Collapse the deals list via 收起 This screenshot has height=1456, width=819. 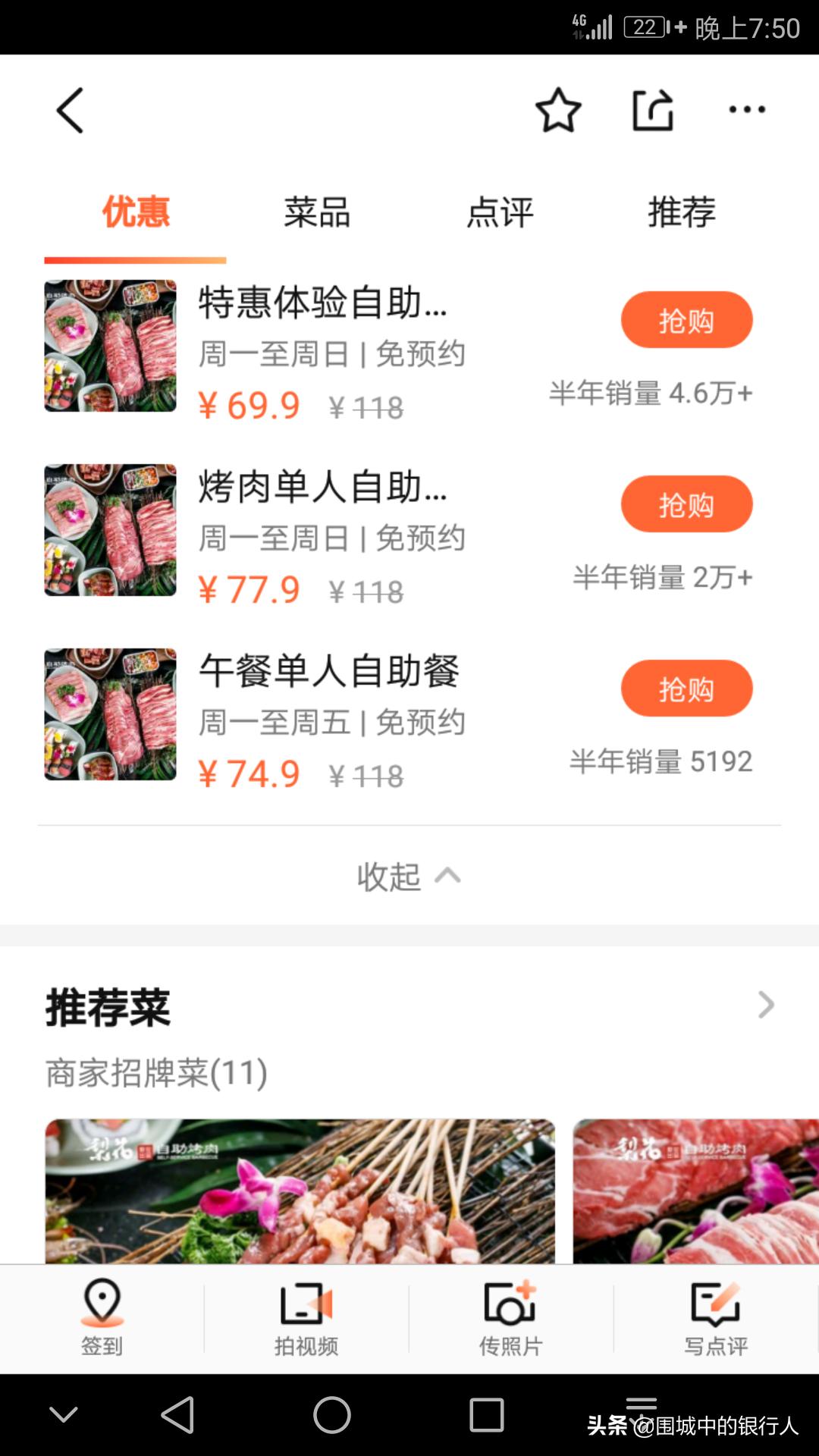click(409, 877)
